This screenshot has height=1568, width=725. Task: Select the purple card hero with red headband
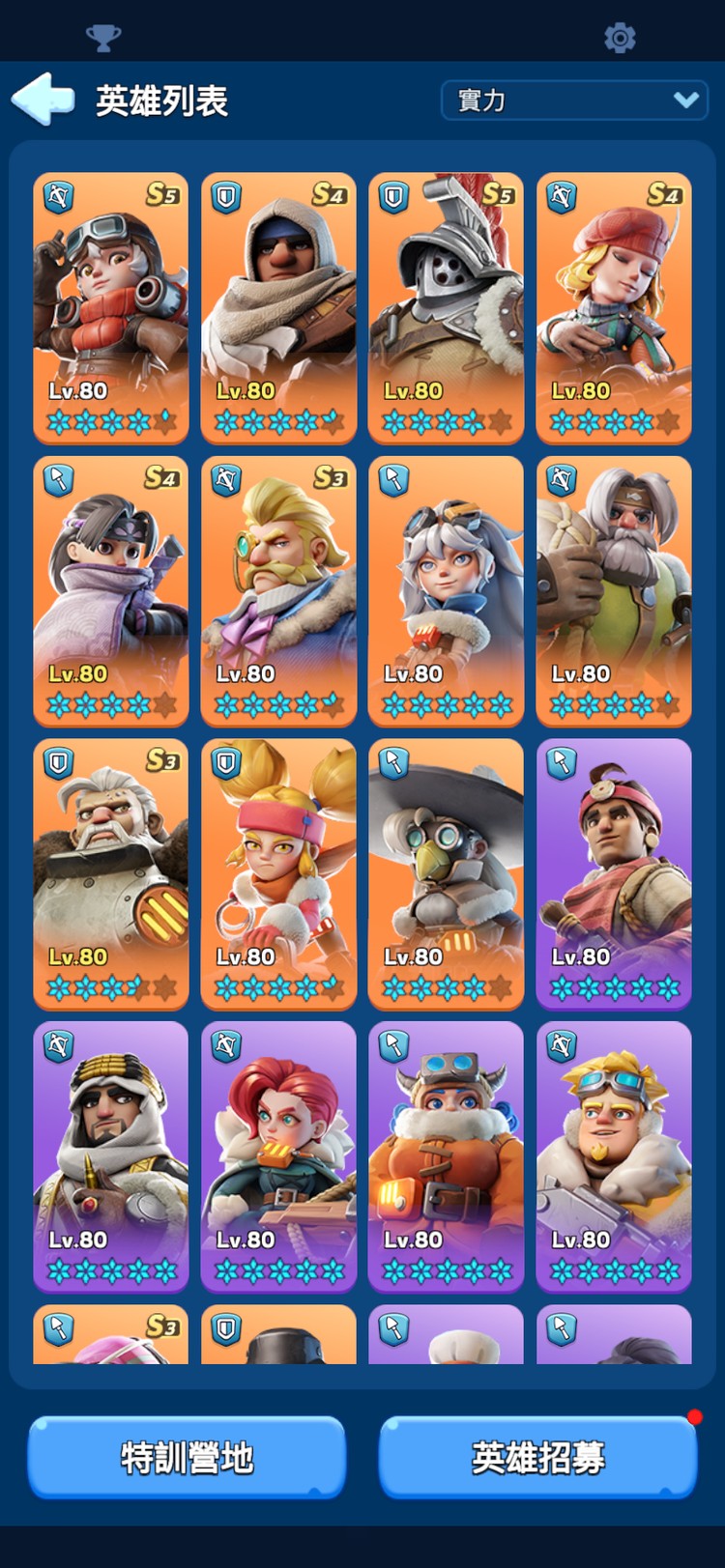point(614,873)
